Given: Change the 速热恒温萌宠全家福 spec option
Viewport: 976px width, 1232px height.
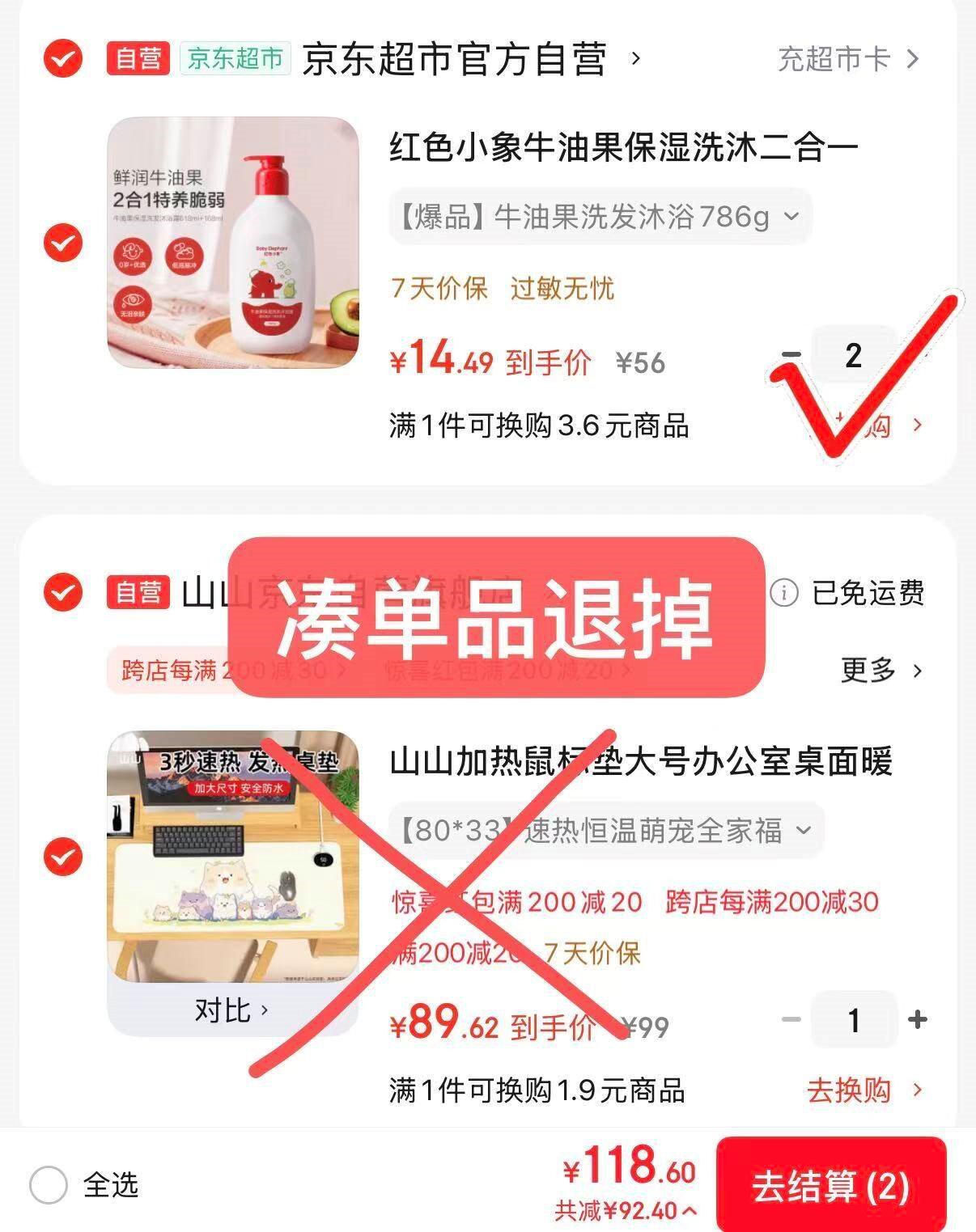Looking at the screenshot, I should pyautogui.click(x=605, y=830).
